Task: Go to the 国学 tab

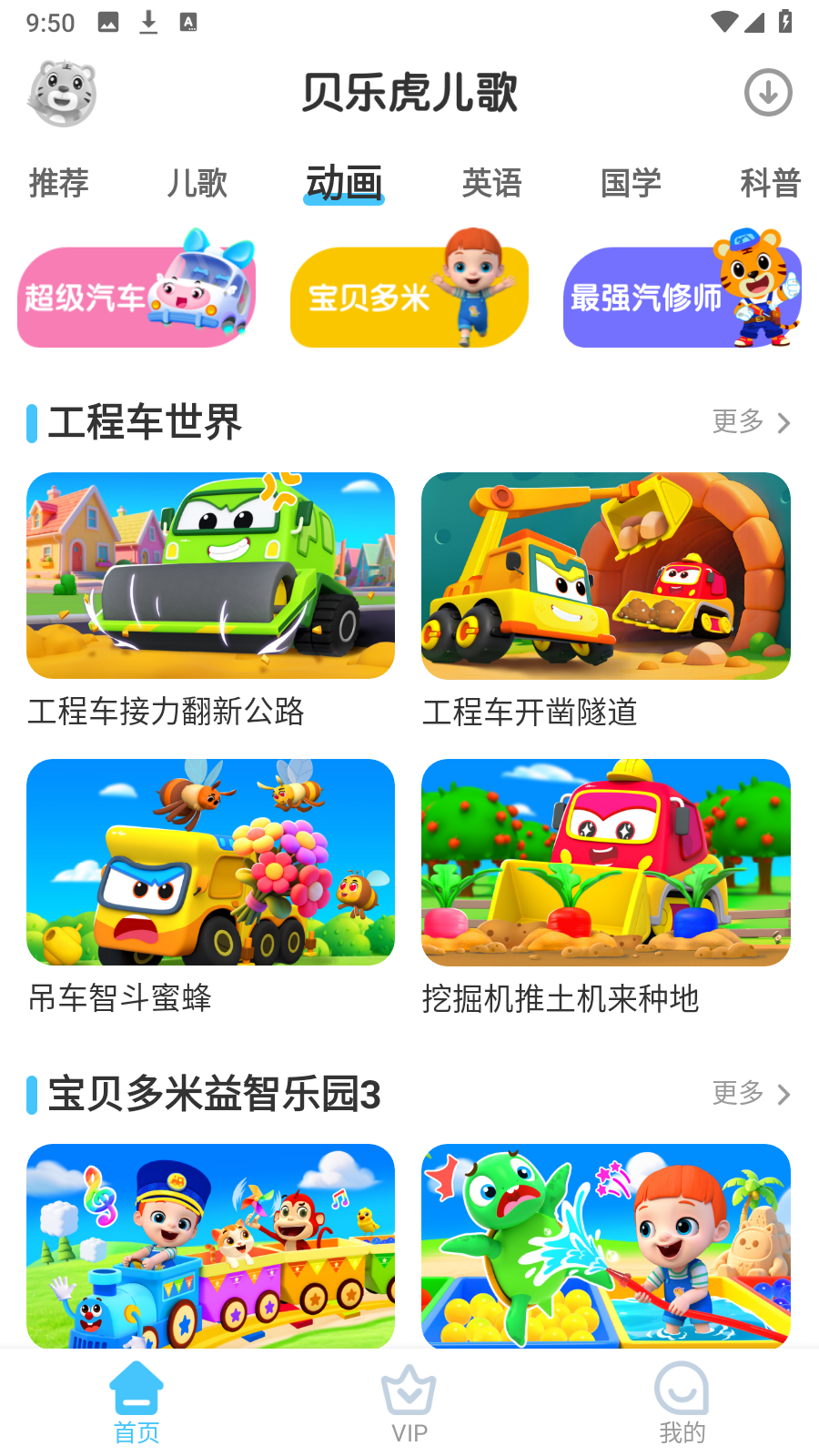Action: point(631,183)
